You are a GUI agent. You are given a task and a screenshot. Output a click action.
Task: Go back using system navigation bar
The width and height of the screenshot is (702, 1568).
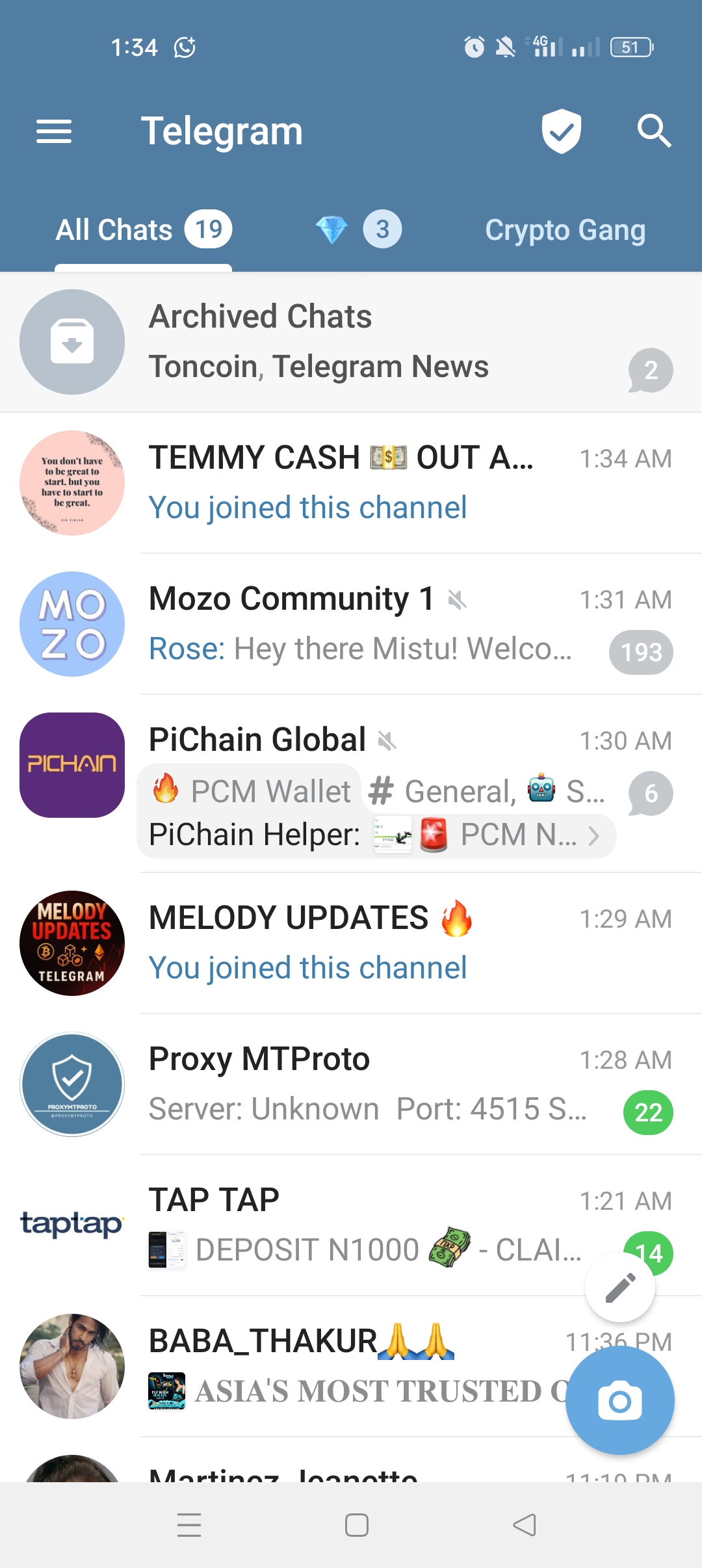pyautogui.click(x=525, y=1525)
